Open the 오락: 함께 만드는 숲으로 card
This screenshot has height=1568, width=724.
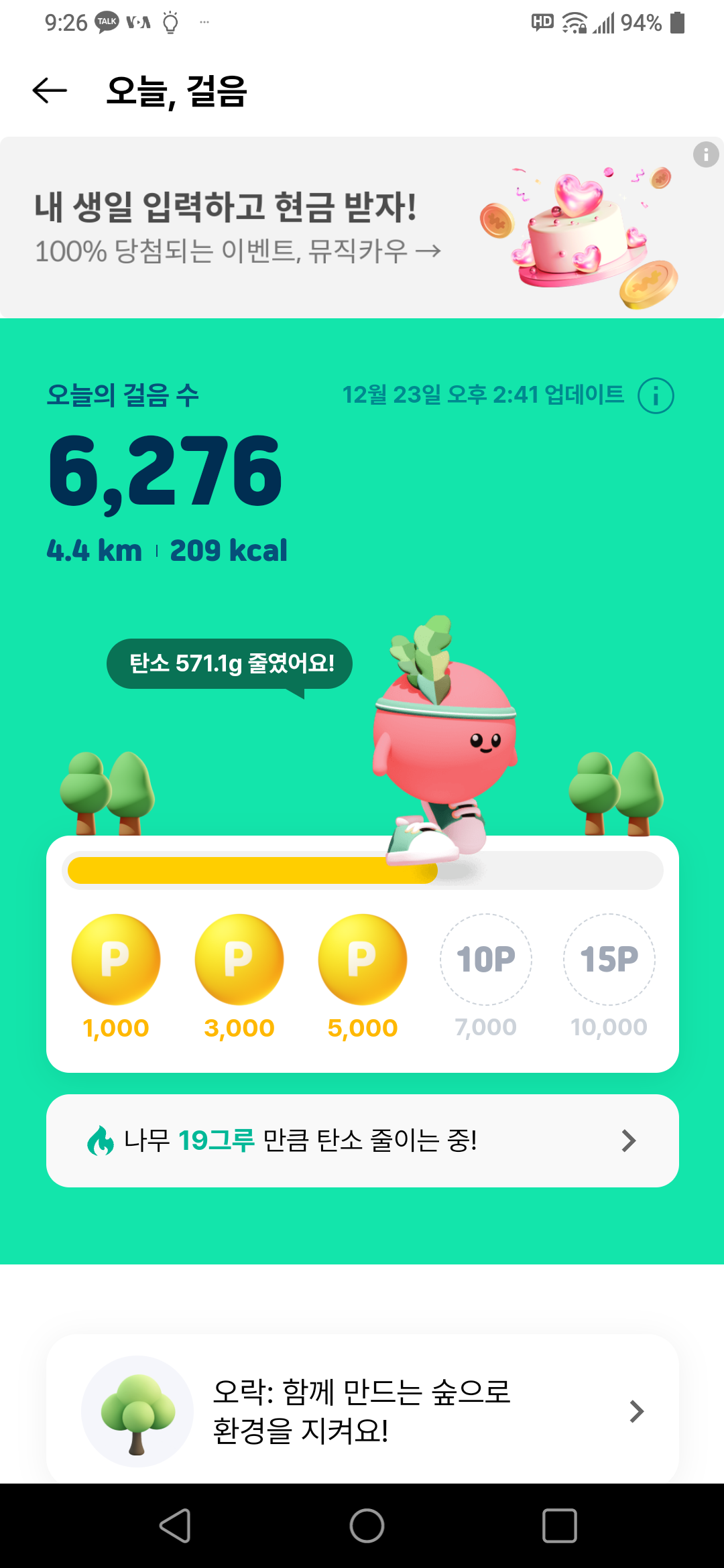[x=362, y=1411]
